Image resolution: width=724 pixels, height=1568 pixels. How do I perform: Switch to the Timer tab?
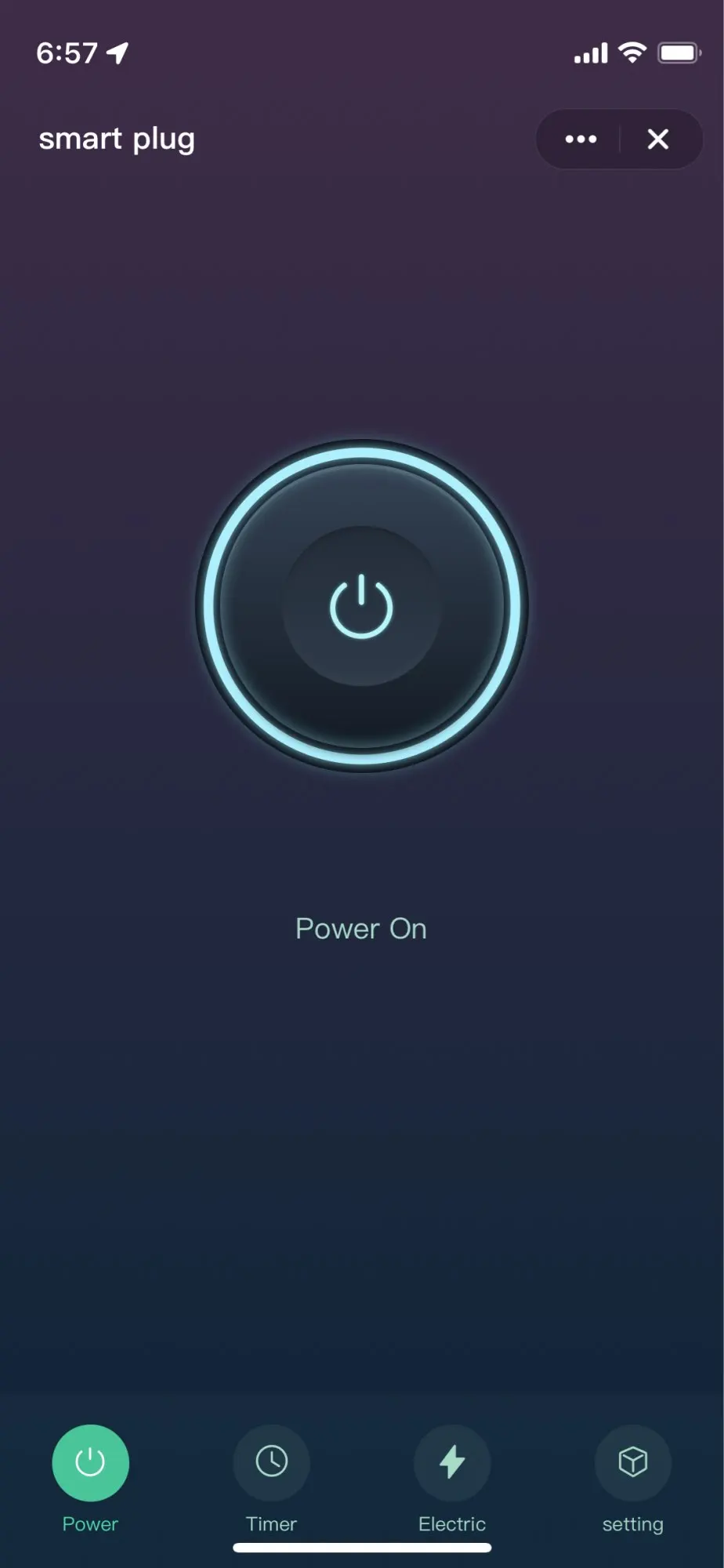click(x=271, y=1479)
